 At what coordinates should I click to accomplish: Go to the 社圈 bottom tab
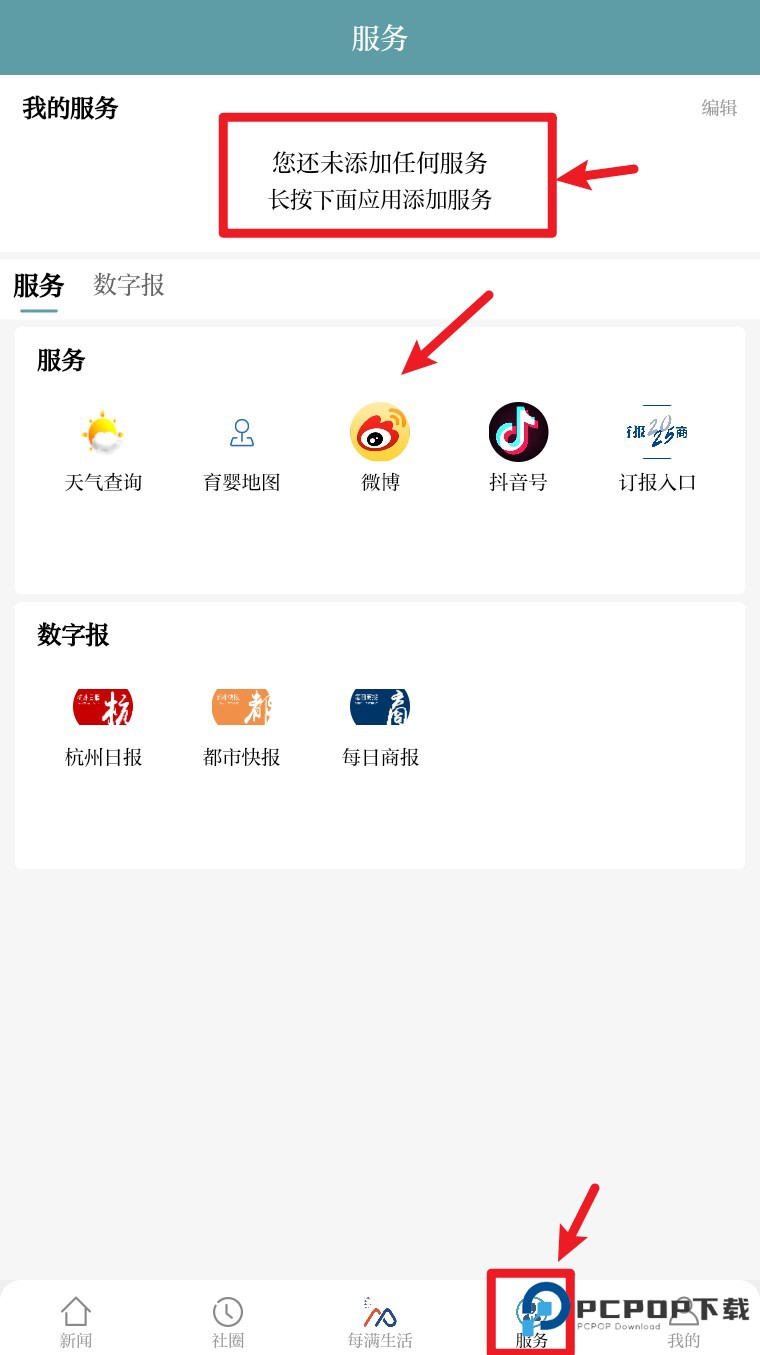tap(228, 1321)
